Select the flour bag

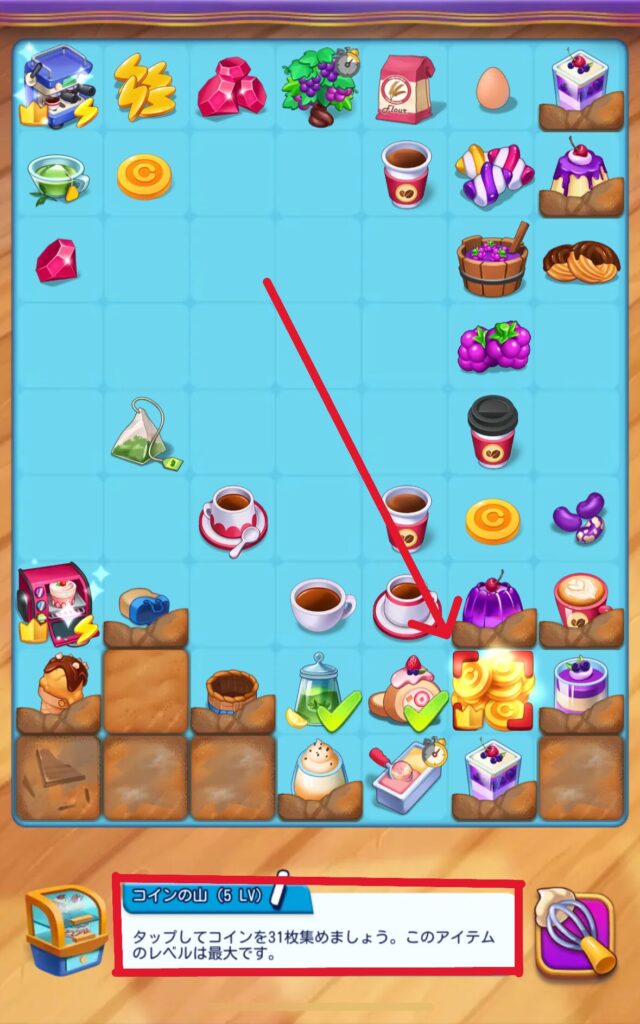pos(405,88)
